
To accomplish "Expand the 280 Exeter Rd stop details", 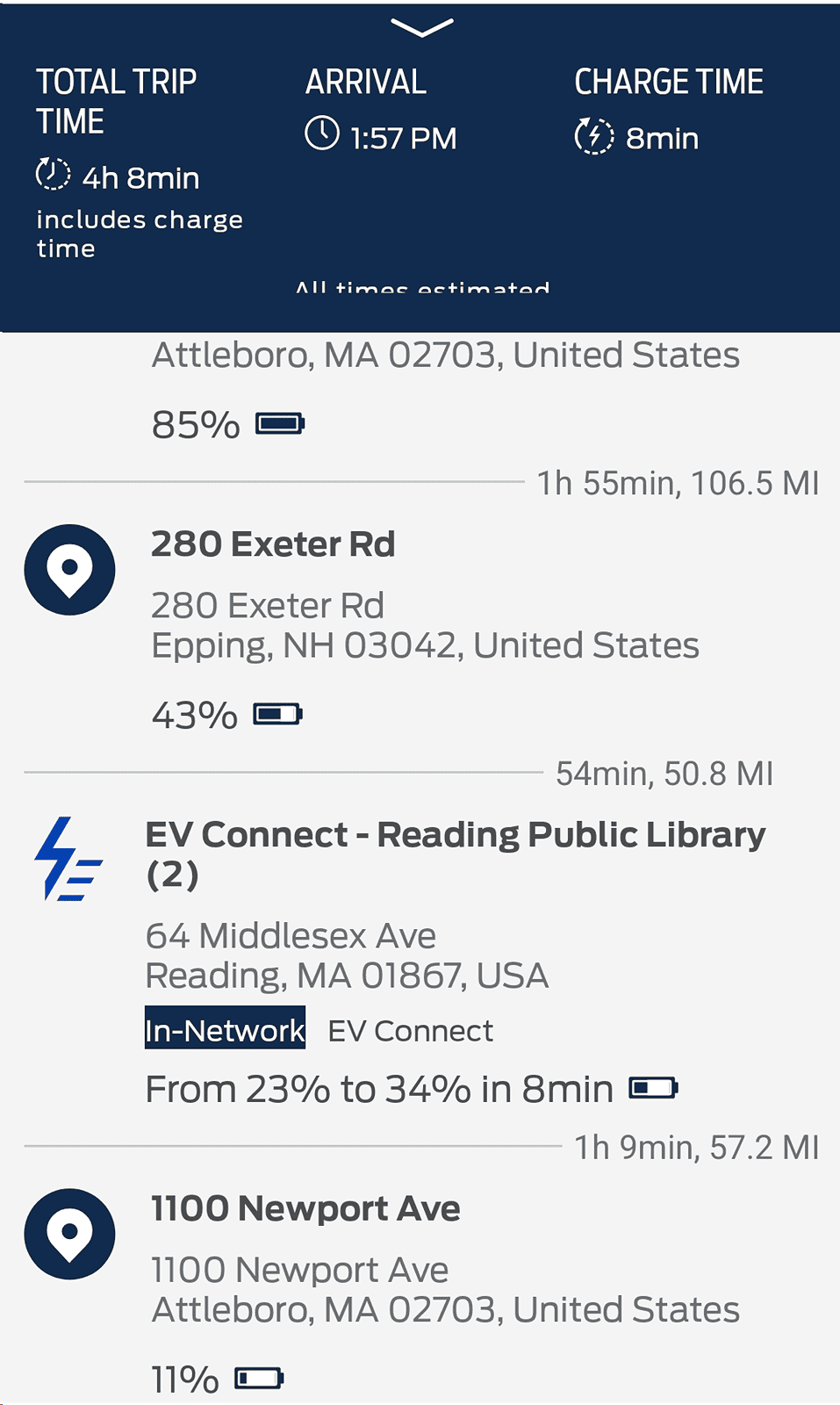I will pyautogui.click(x=273, y=544).
